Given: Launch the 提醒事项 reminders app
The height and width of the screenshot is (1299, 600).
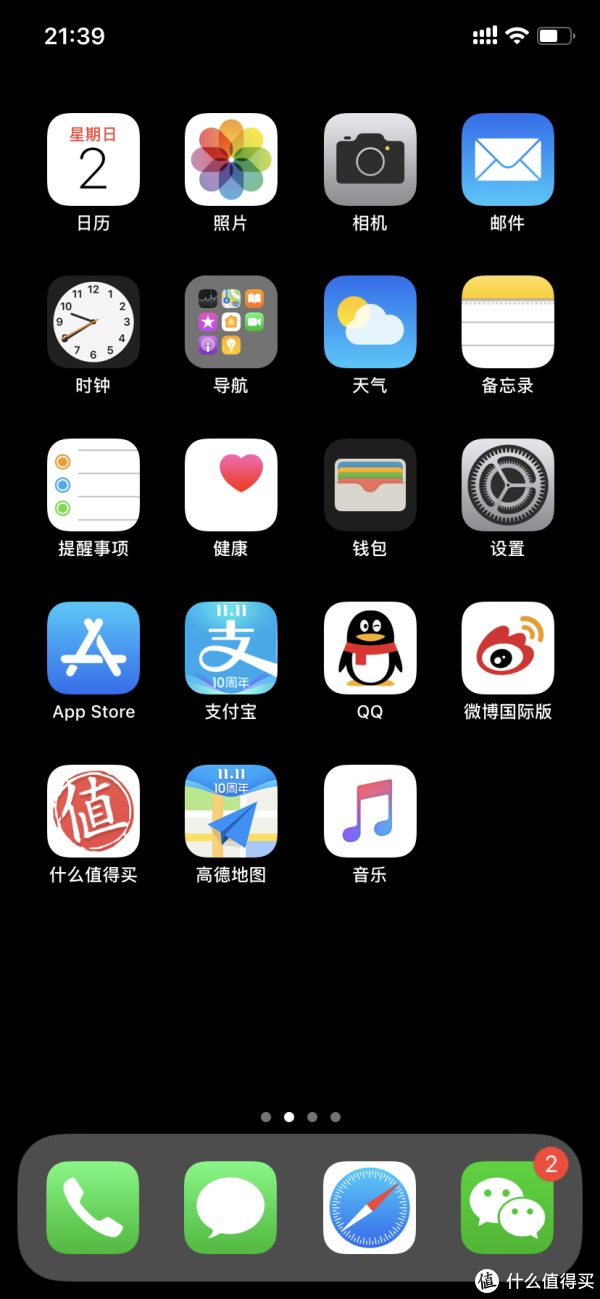Looking at the screenshot, I should (93, 485).
